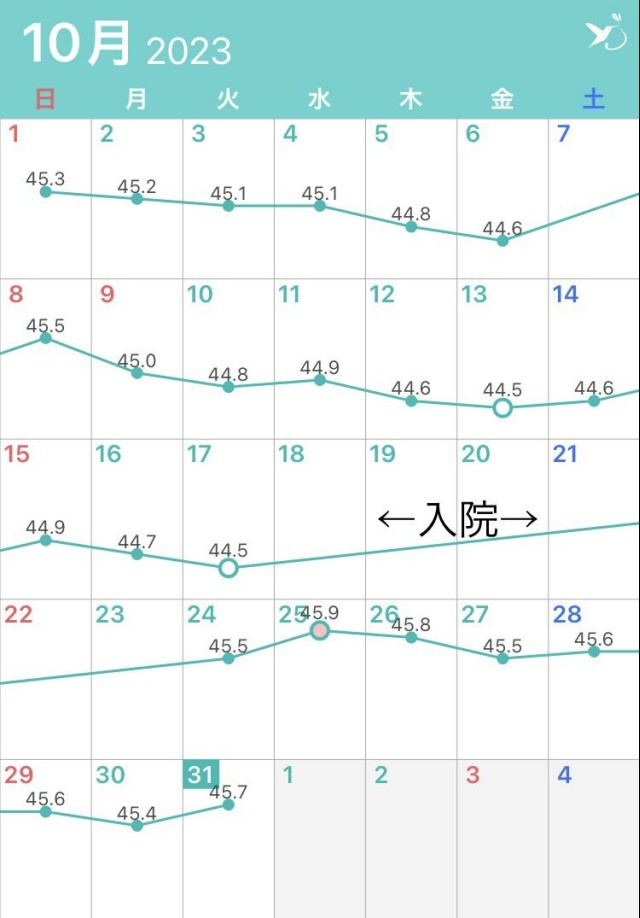Select October 11 showing 44.9

(x=319, y=358)
